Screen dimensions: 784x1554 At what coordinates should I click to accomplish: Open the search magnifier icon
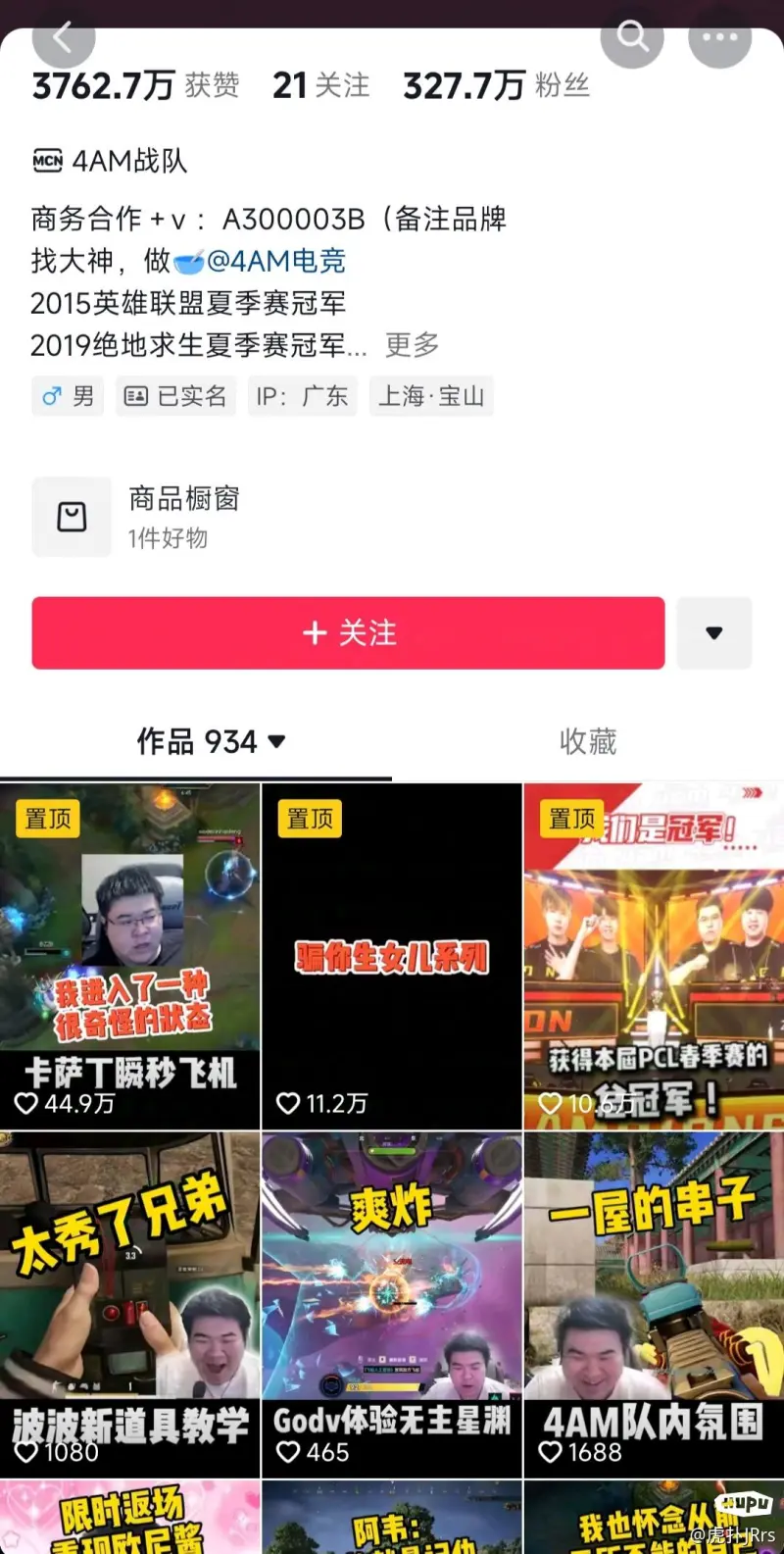(632, 39)
